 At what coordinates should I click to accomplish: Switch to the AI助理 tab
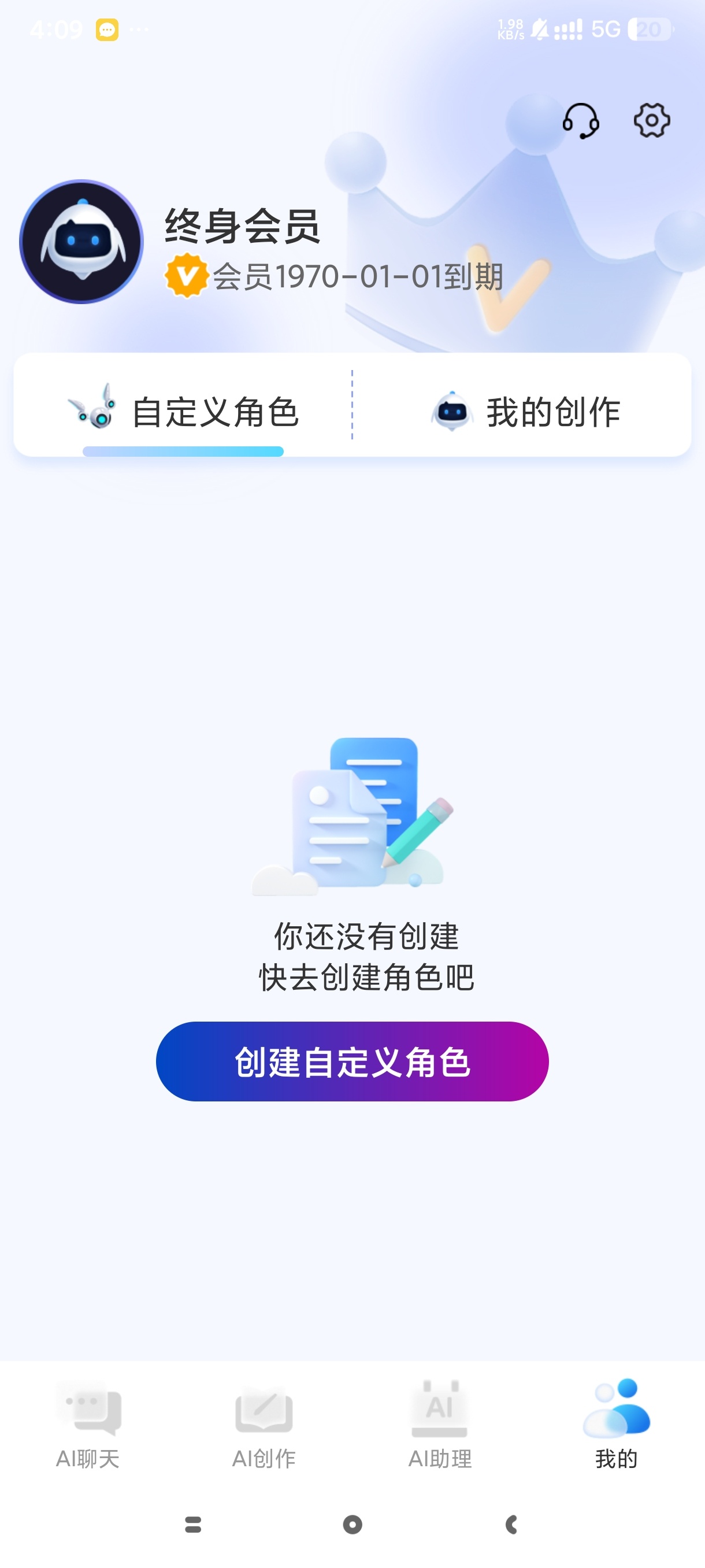point(440,1425)
